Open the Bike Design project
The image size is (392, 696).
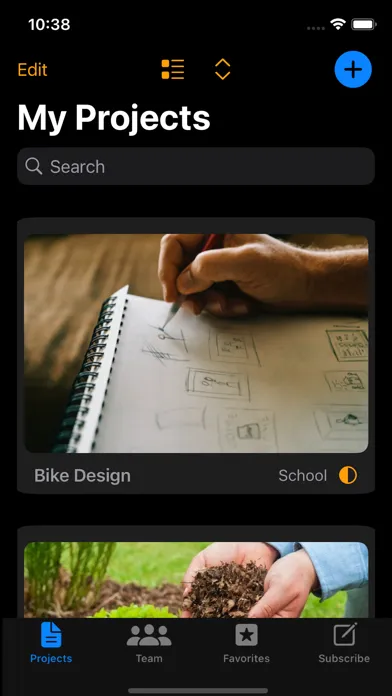196,356
